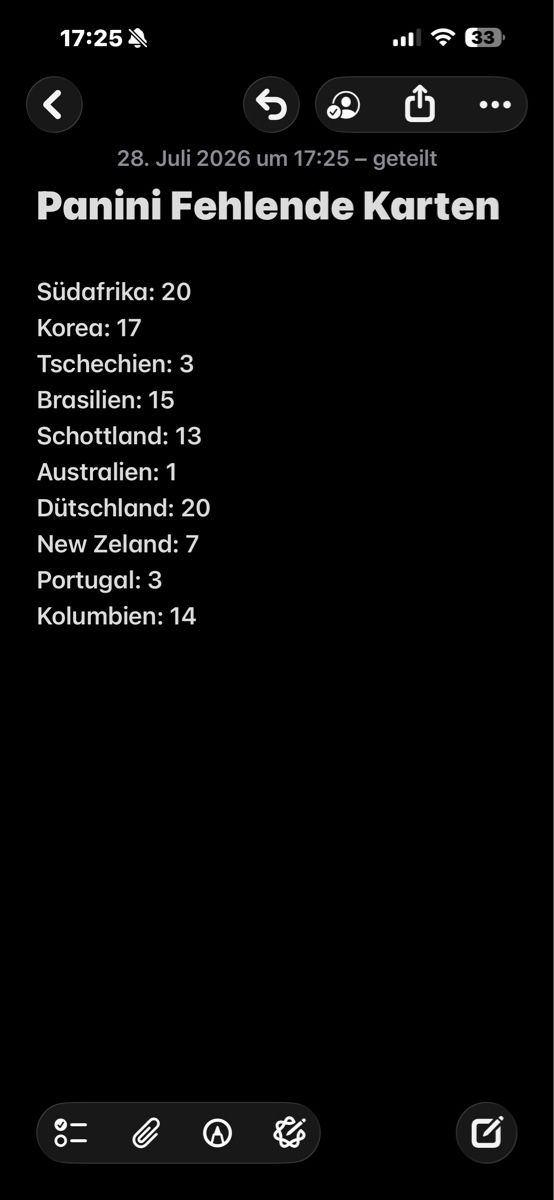
Task: Open the markup pen tool
Action: [x=217, y=1133]
